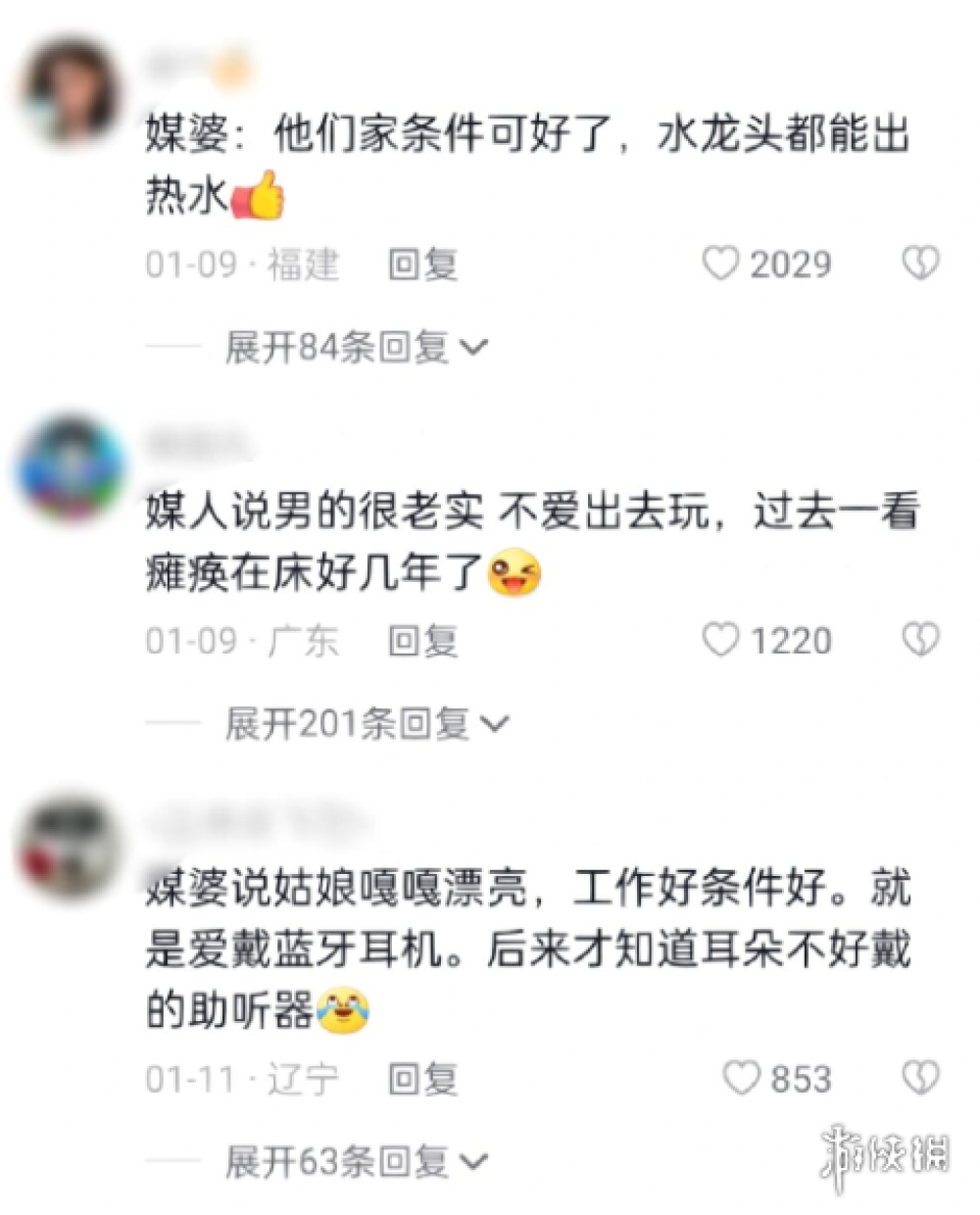Reply to the 广东 comment about 媒人
Viewport: 980px width, 1215px height.
tap(422, 641)
